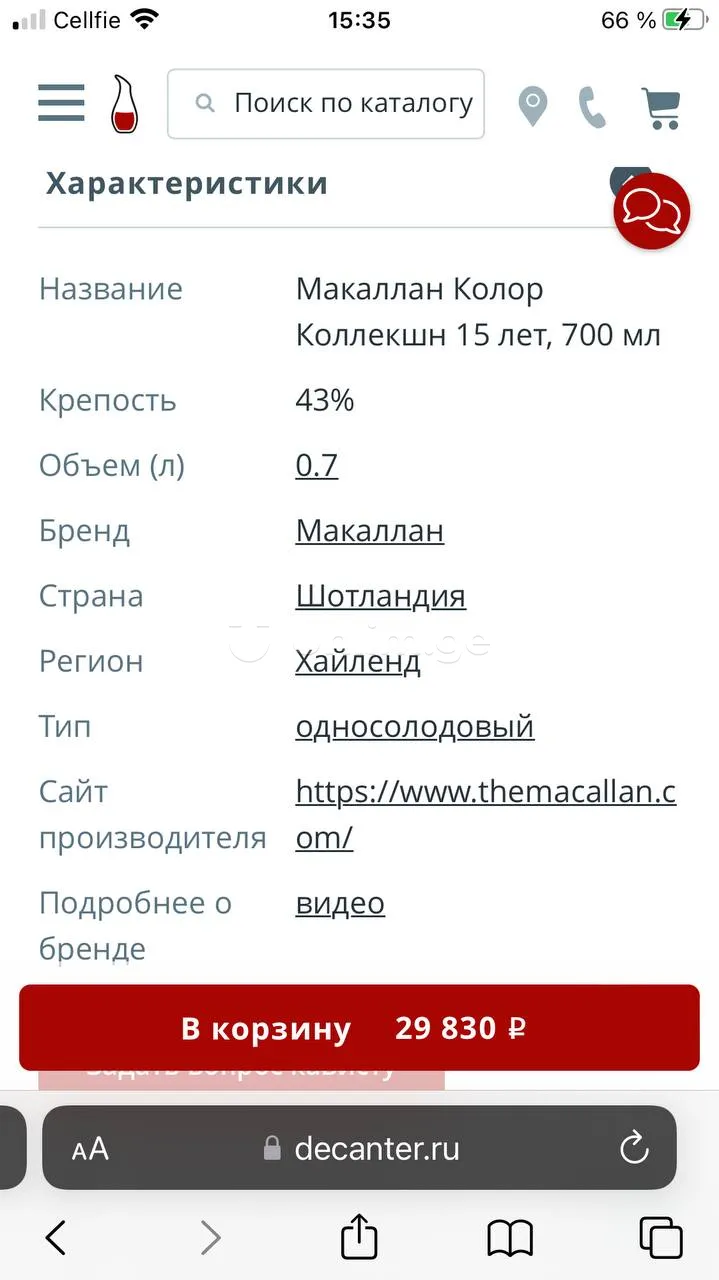Share this page
Screen dimensions: 719x1280
click(x=359, y=1238)
